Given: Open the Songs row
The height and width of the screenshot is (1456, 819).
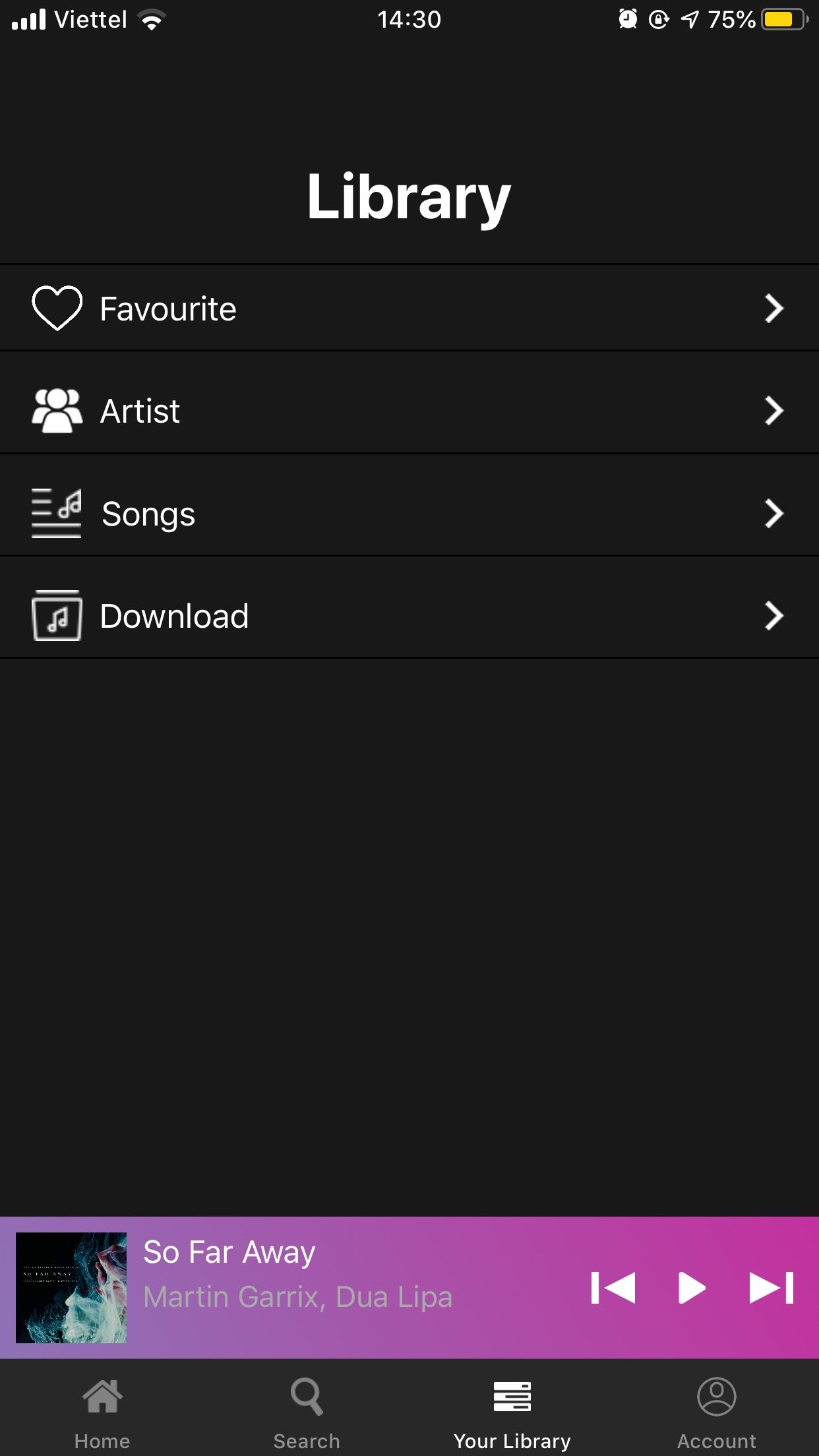Looking at the screenshot, I should [409, 513].
